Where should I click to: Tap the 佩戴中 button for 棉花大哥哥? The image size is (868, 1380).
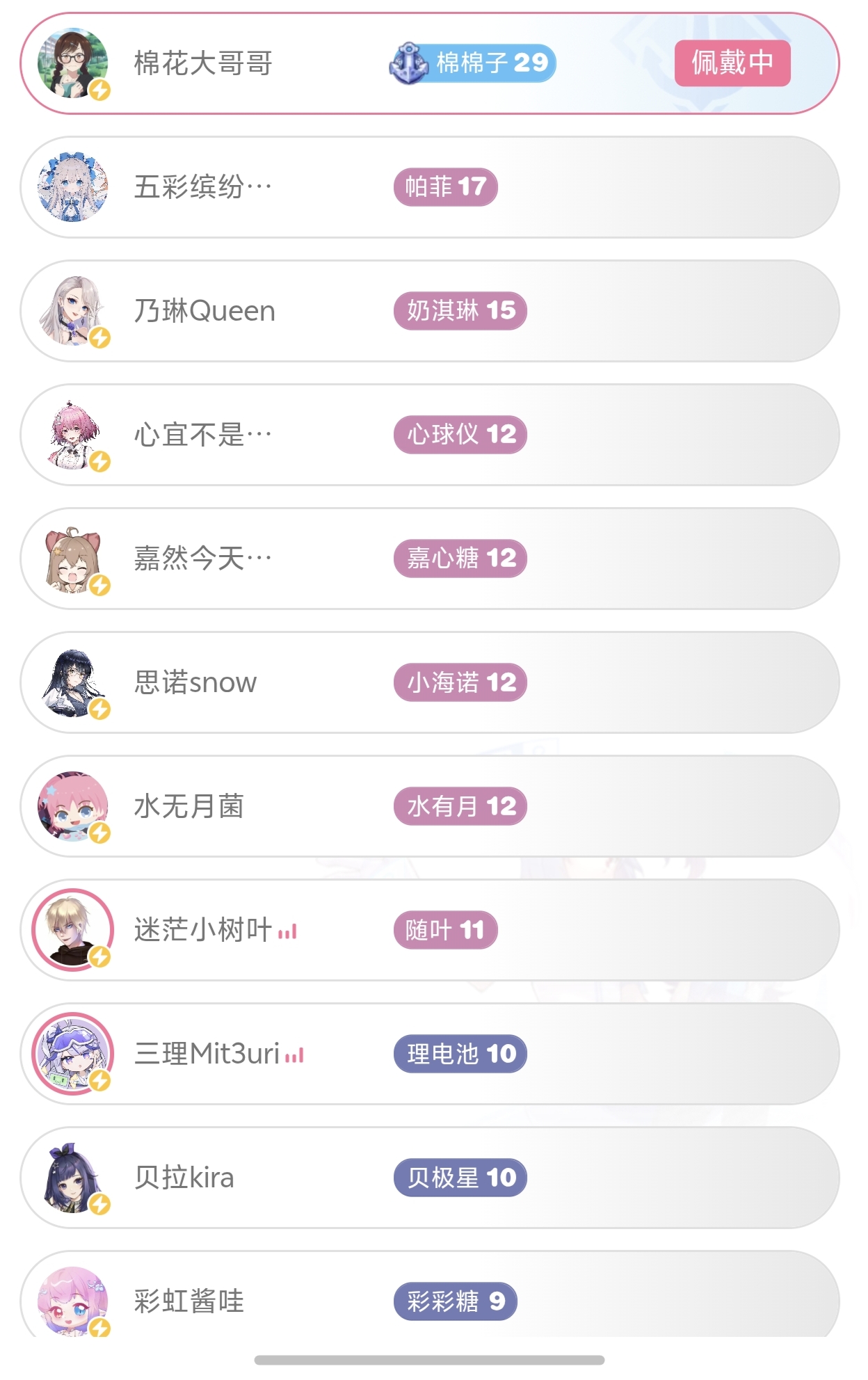[732, 63]
